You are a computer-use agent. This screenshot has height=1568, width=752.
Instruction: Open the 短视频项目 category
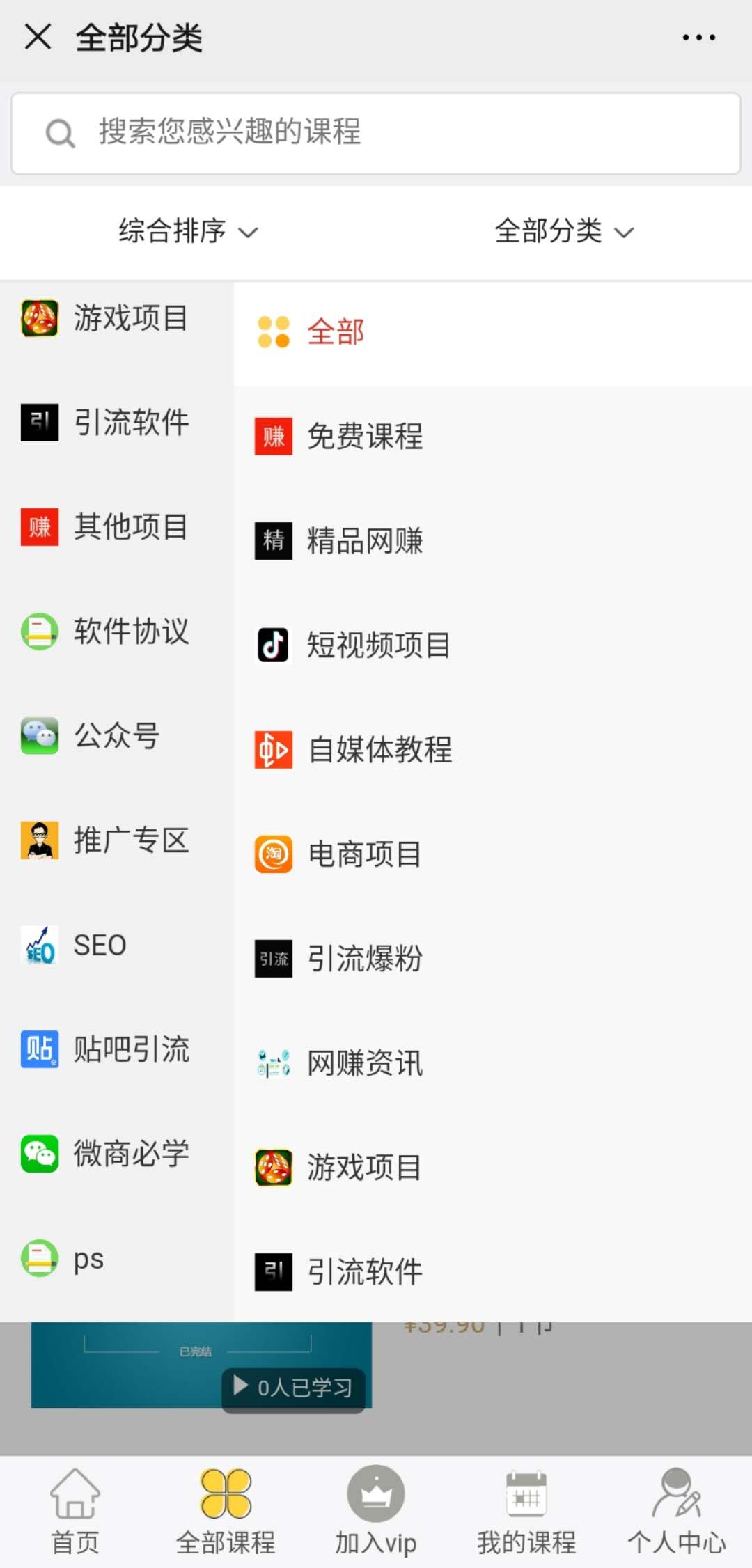pos(379,645)
